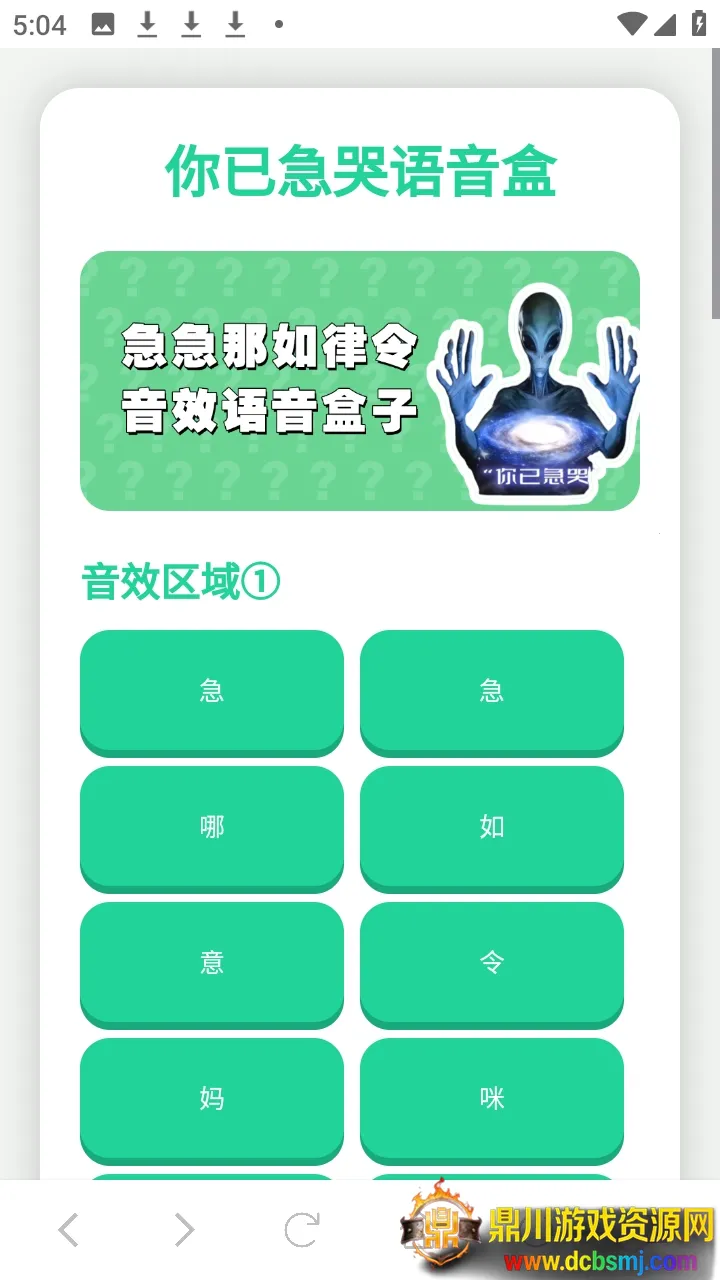Viewport: 720px width, 1280px height.
Task: Play the 哪 sound effect
Action: (x=212, y=827)
